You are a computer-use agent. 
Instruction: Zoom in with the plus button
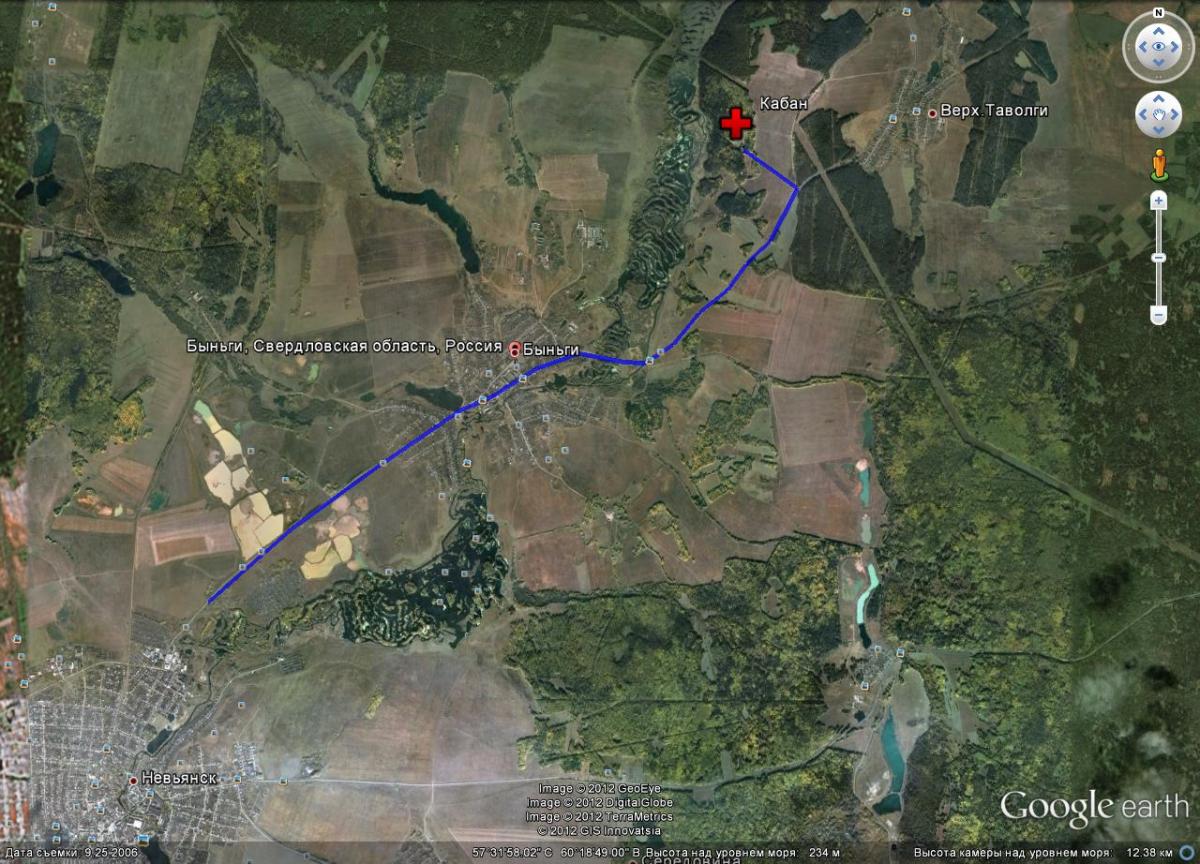(x=1158, y=201)
